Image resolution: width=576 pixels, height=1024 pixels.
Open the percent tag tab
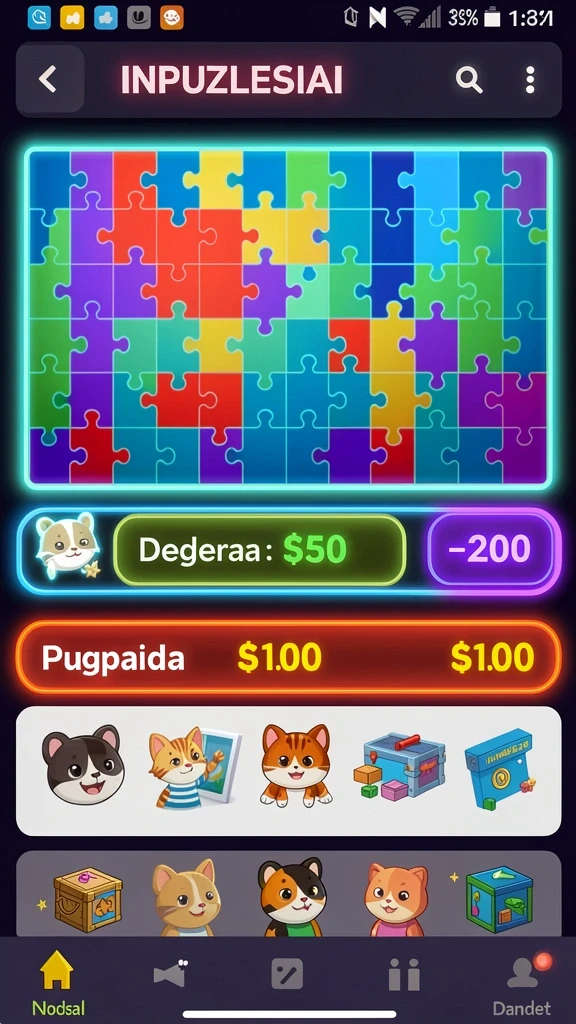[x=287, y=976]
